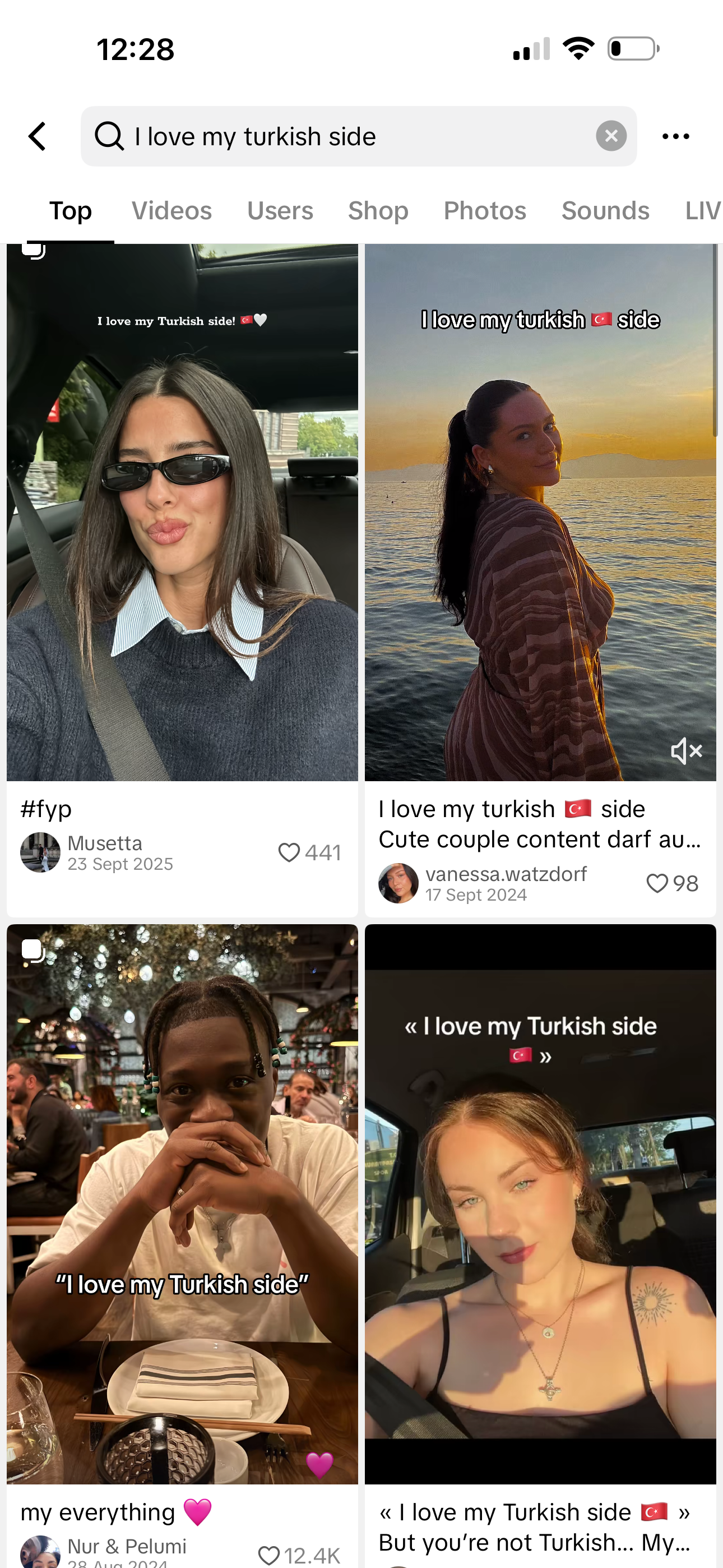723x1568 pixels.
Task: Switch to the Photos tab
Action: click(x=484, y=211)
